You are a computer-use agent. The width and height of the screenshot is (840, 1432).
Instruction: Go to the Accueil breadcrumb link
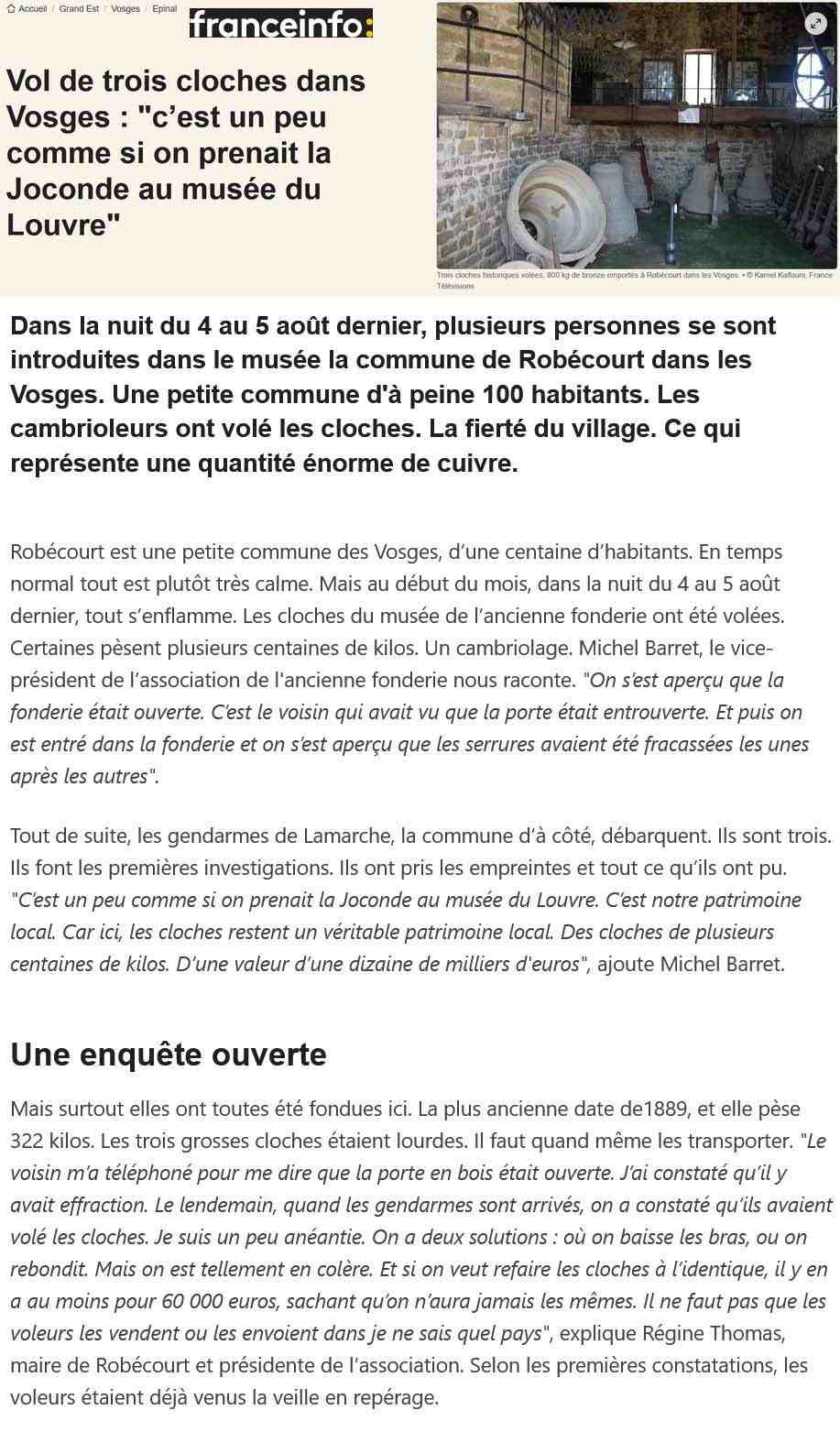[27, 9]
